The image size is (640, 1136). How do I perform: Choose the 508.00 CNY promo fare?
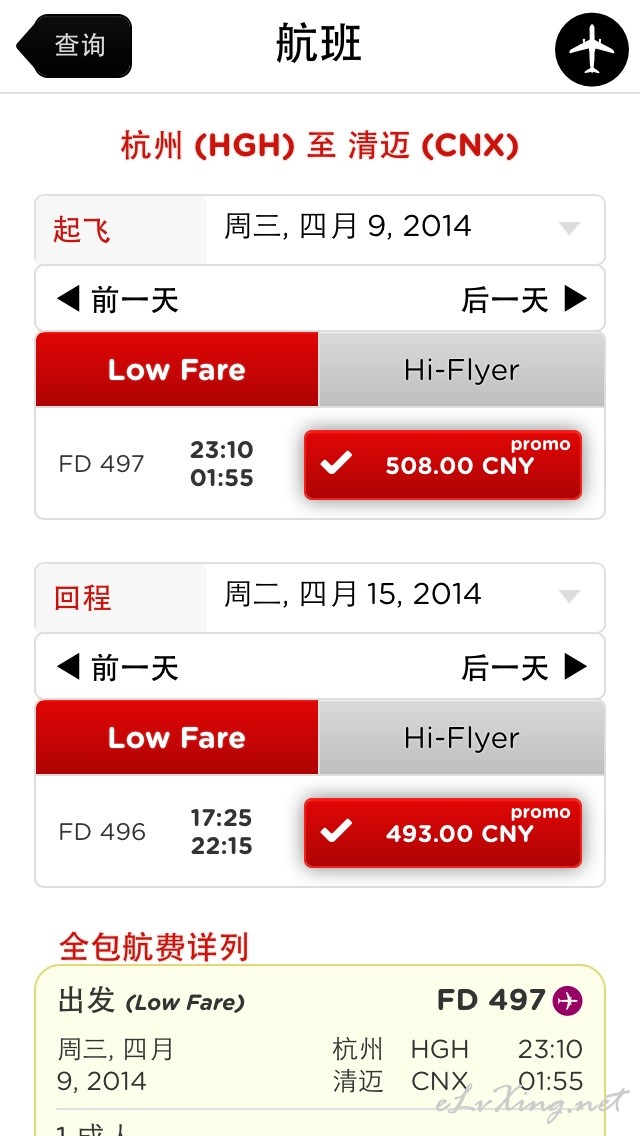[443, 464]
